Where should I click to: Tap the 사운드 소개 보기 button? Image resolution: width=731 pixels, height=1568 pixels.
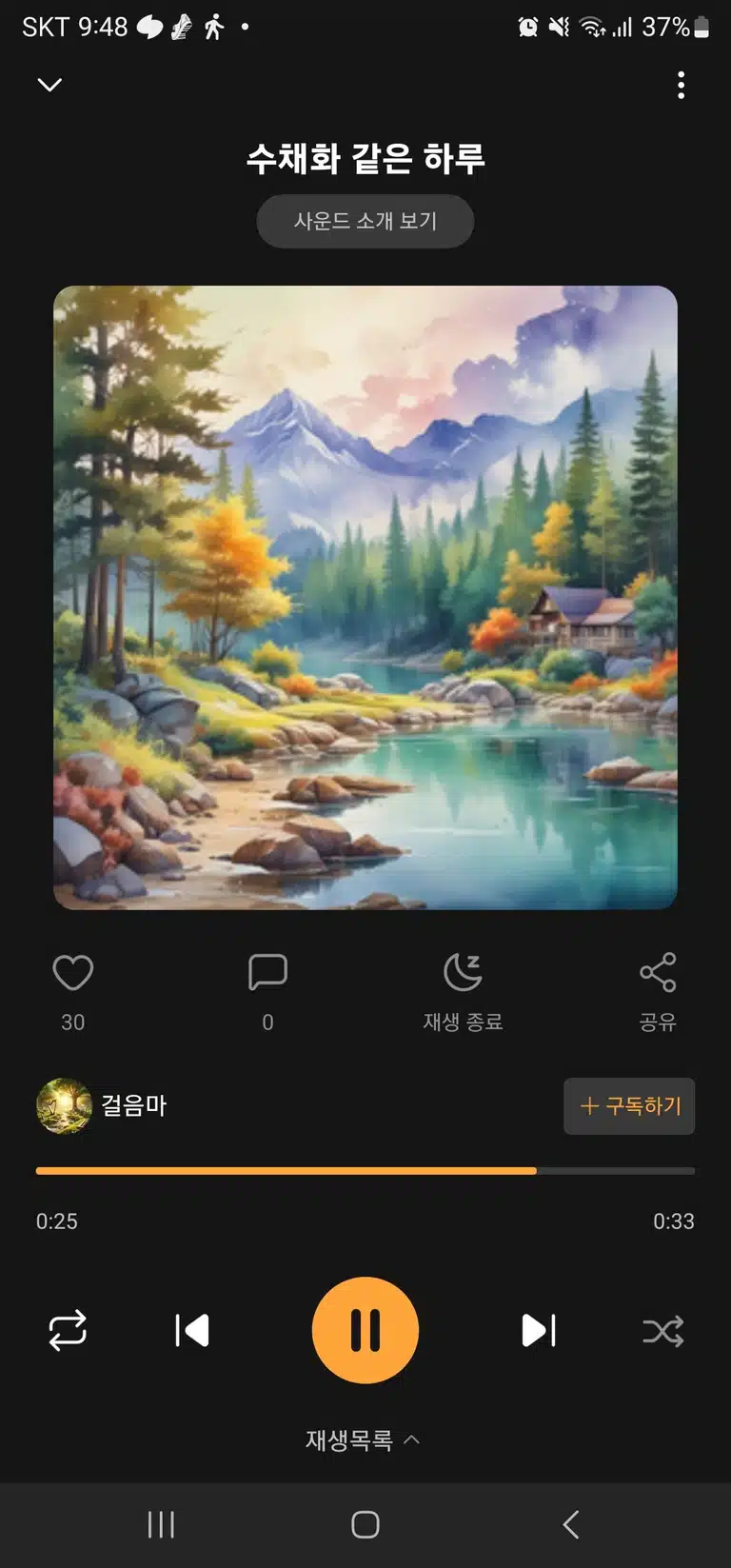(x=365, y=221)
